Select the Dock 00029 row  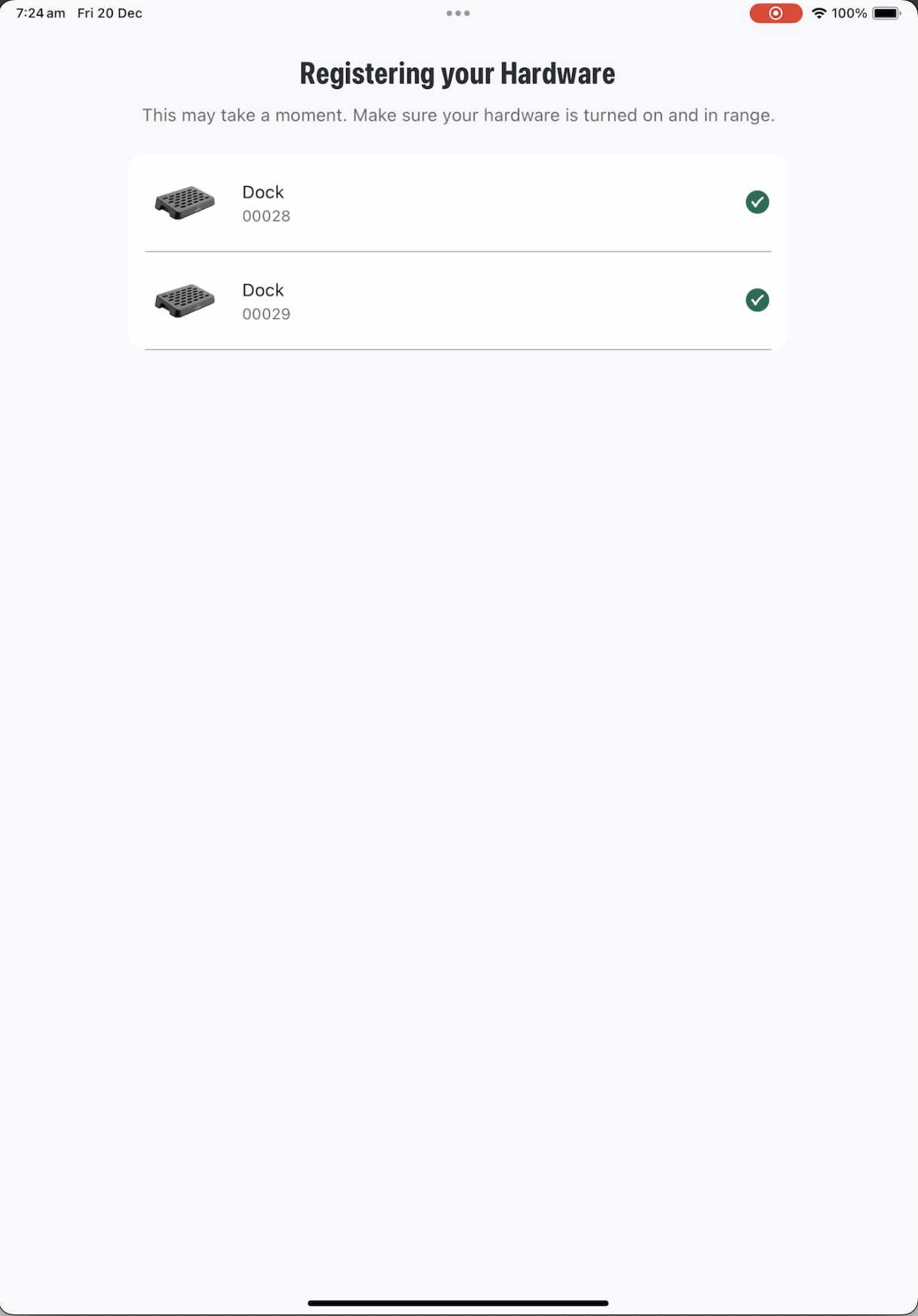click(457, 301)
